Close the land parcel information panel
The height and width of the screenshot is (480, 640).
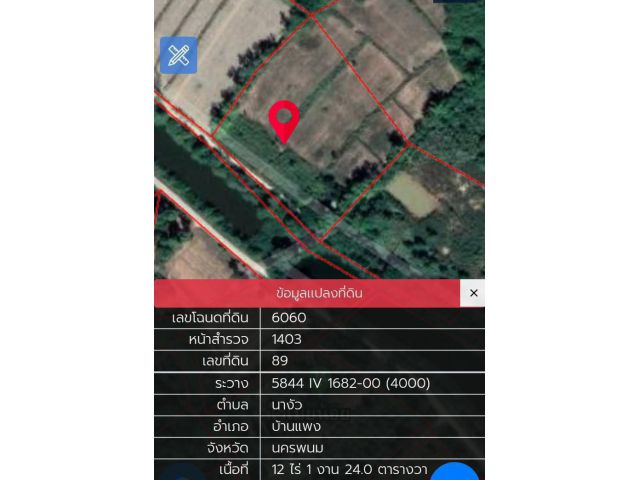click(473, 293)
